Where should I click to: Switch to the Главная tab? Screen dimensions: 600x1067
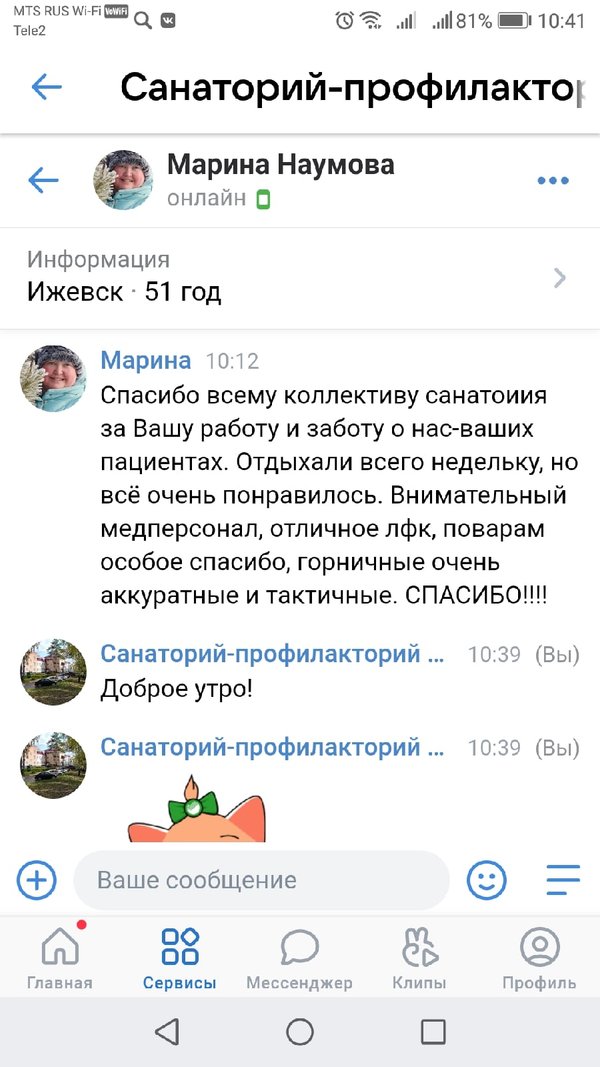coord(59,958)
